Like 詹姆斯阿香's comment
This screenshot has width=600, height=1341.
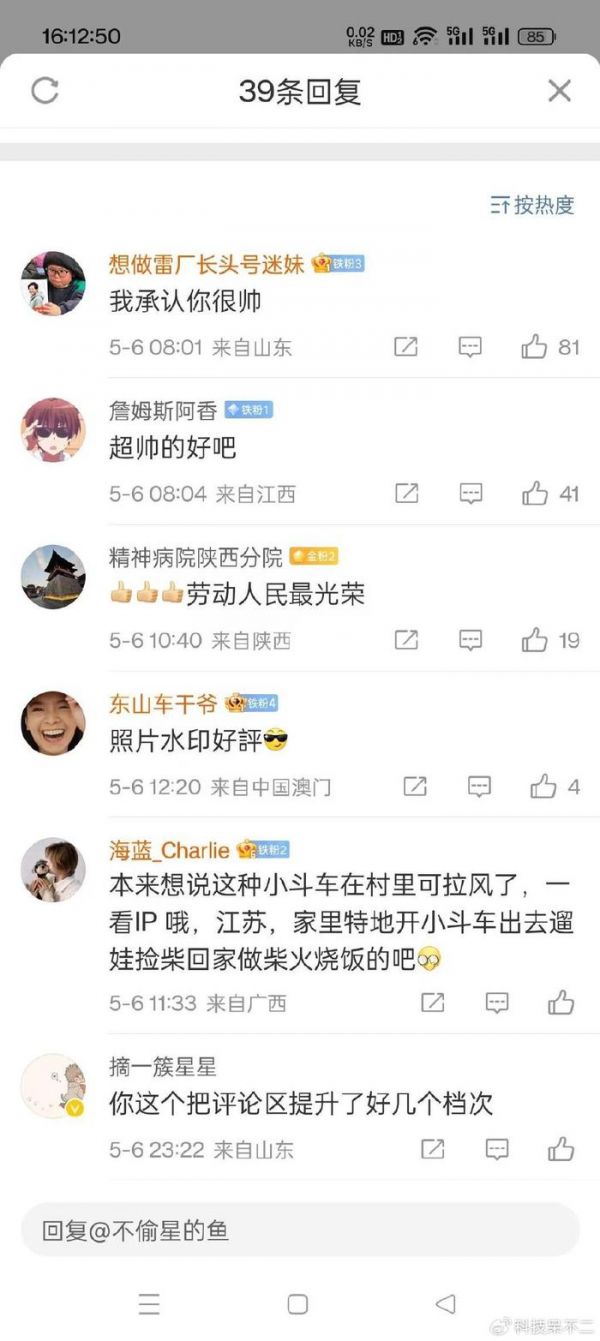pos(536,493)
